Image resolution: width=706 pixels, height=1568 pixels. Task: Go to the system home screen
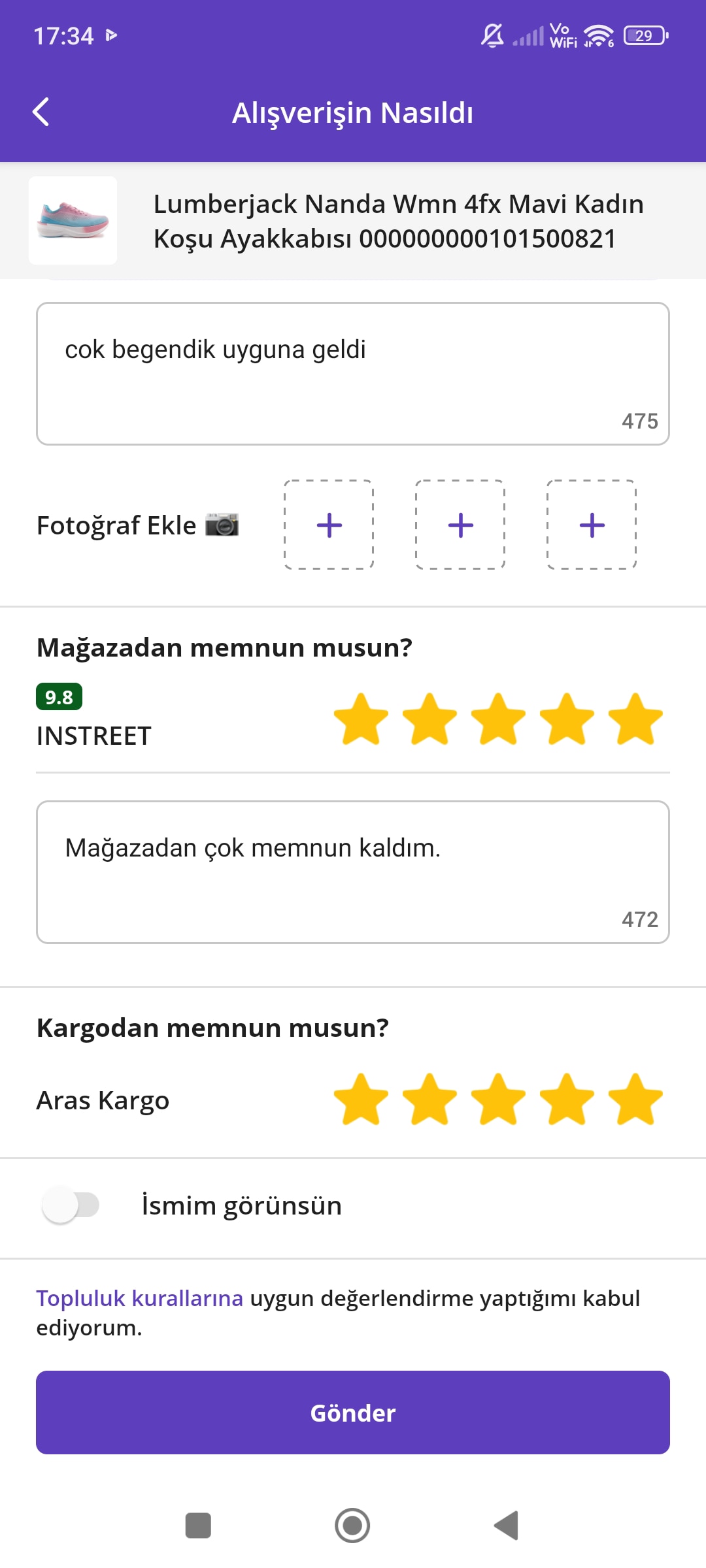click(352, 1526)
